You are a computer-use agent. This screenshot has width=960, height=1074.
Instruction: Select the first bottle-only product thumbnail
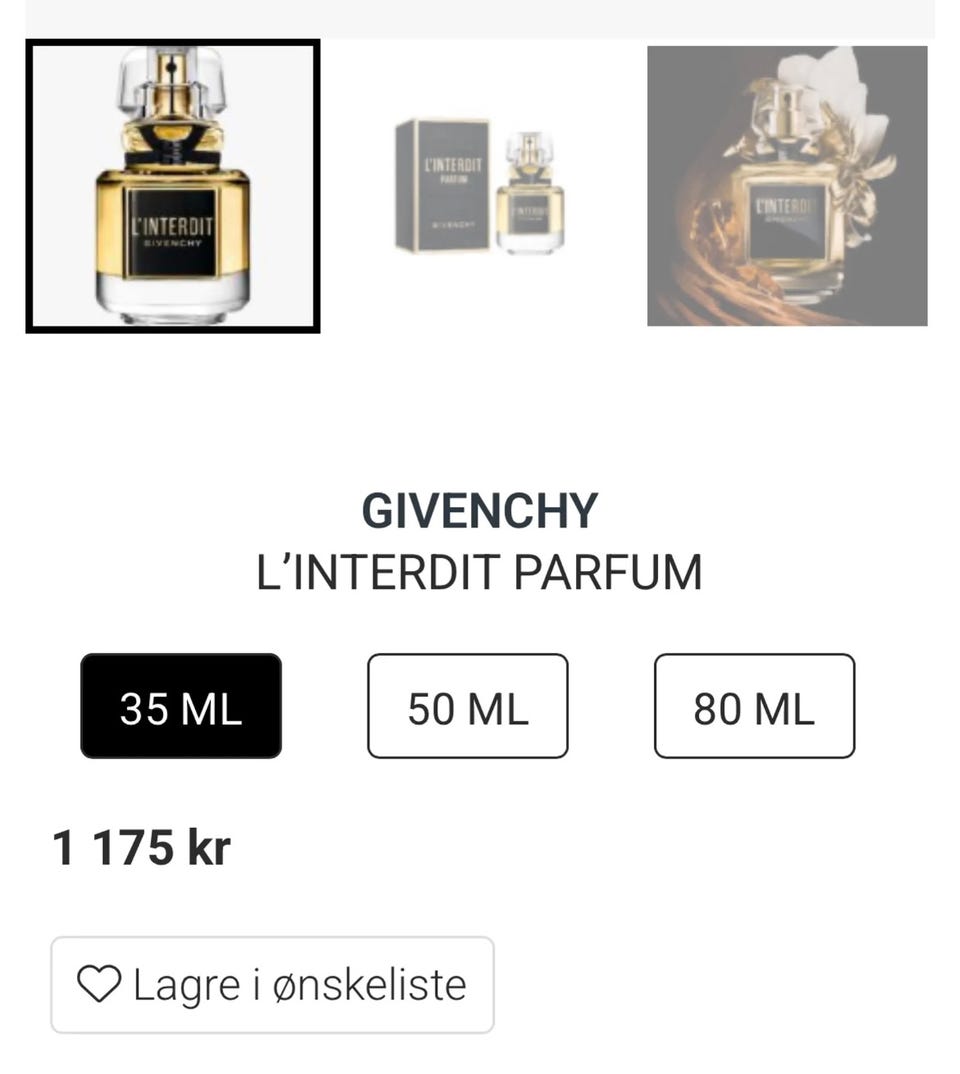(x=172, y=186)
